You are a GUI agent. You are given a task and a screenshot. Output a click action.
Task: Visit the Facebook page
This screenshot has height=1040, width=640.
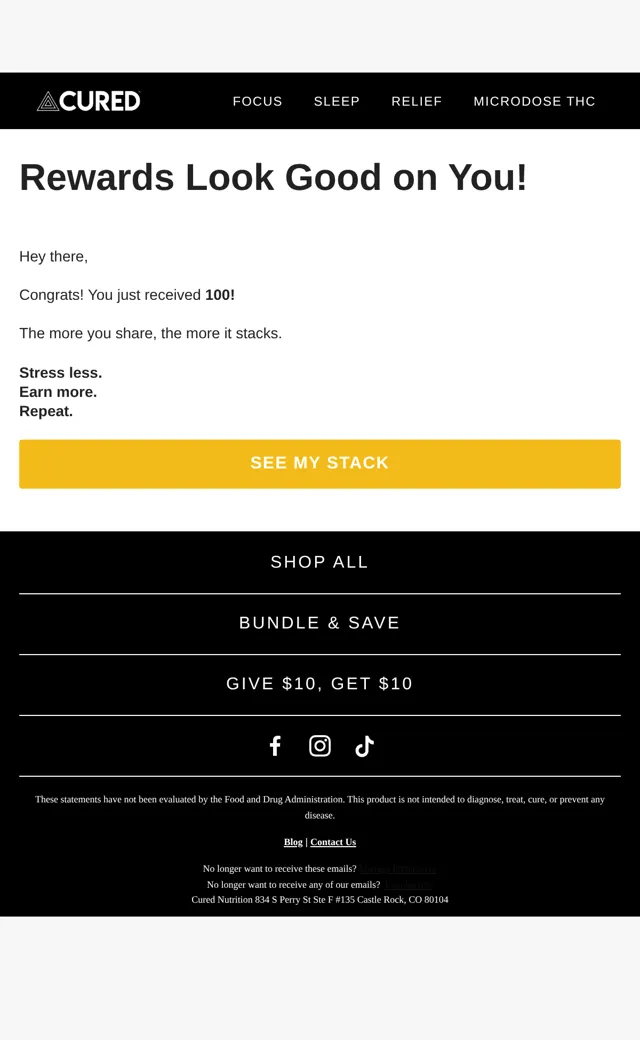[275, 746]
